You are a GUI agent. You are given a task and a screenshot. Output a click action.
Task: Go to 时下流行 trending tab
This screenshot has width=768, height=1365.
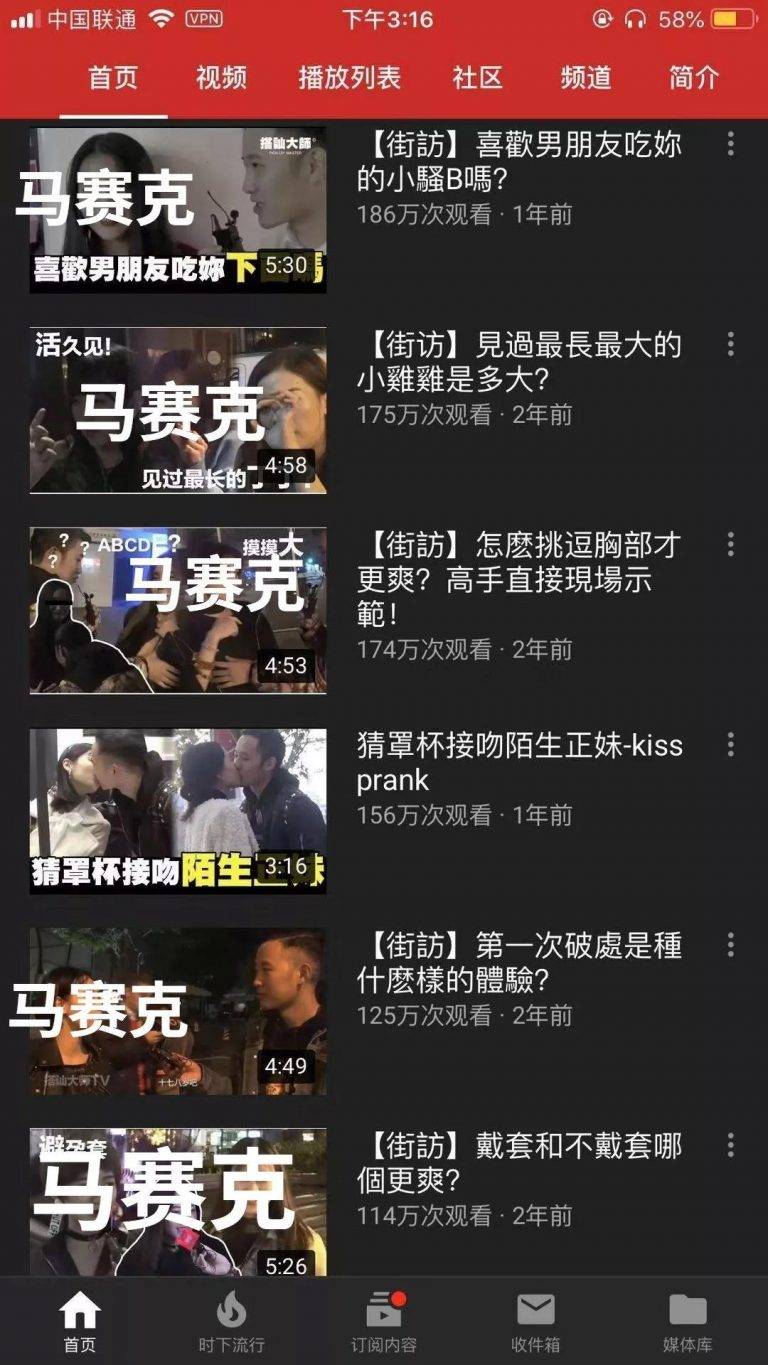[231, 1321]
